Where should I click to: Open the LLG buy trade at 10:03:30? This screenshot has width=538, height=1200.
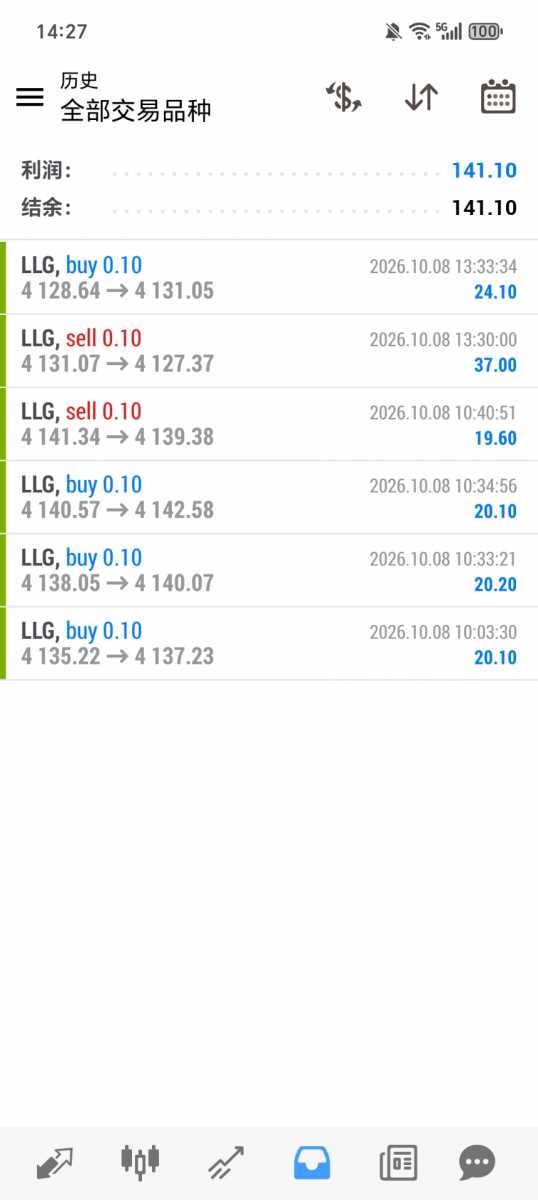click(x=269, y=643)
